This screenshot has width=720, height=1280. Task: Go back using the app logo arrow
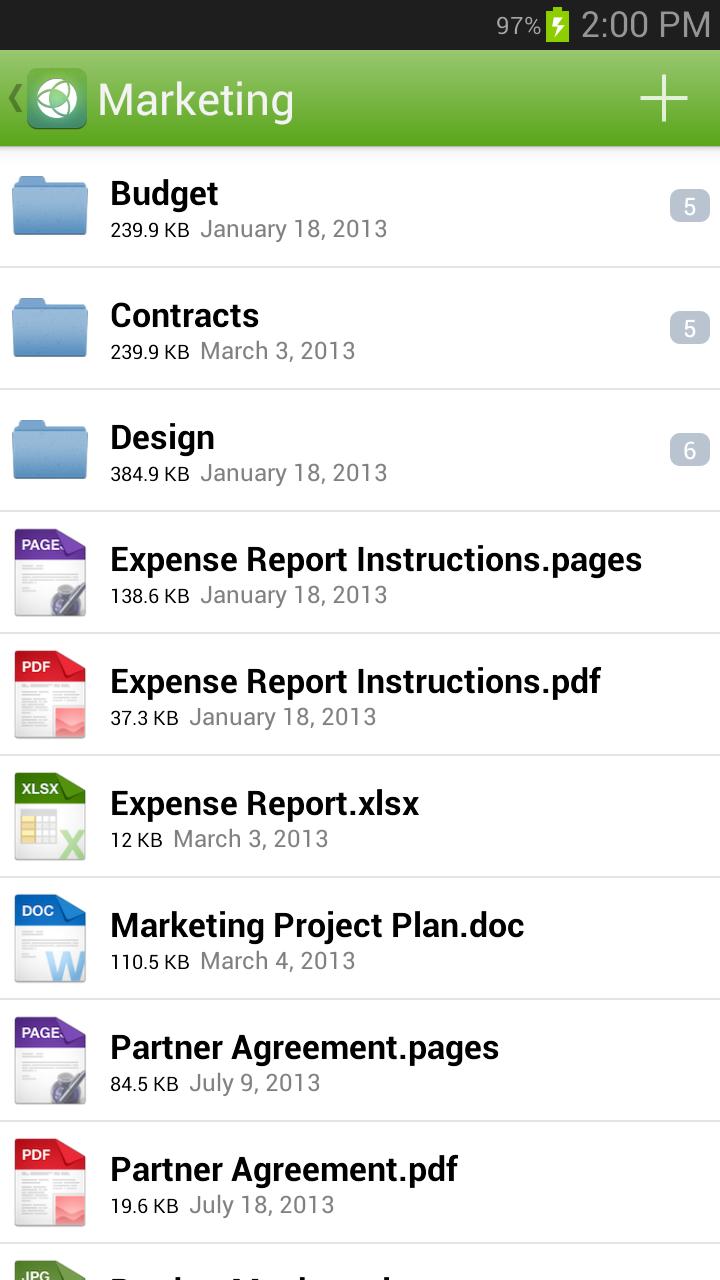(47, 99)
